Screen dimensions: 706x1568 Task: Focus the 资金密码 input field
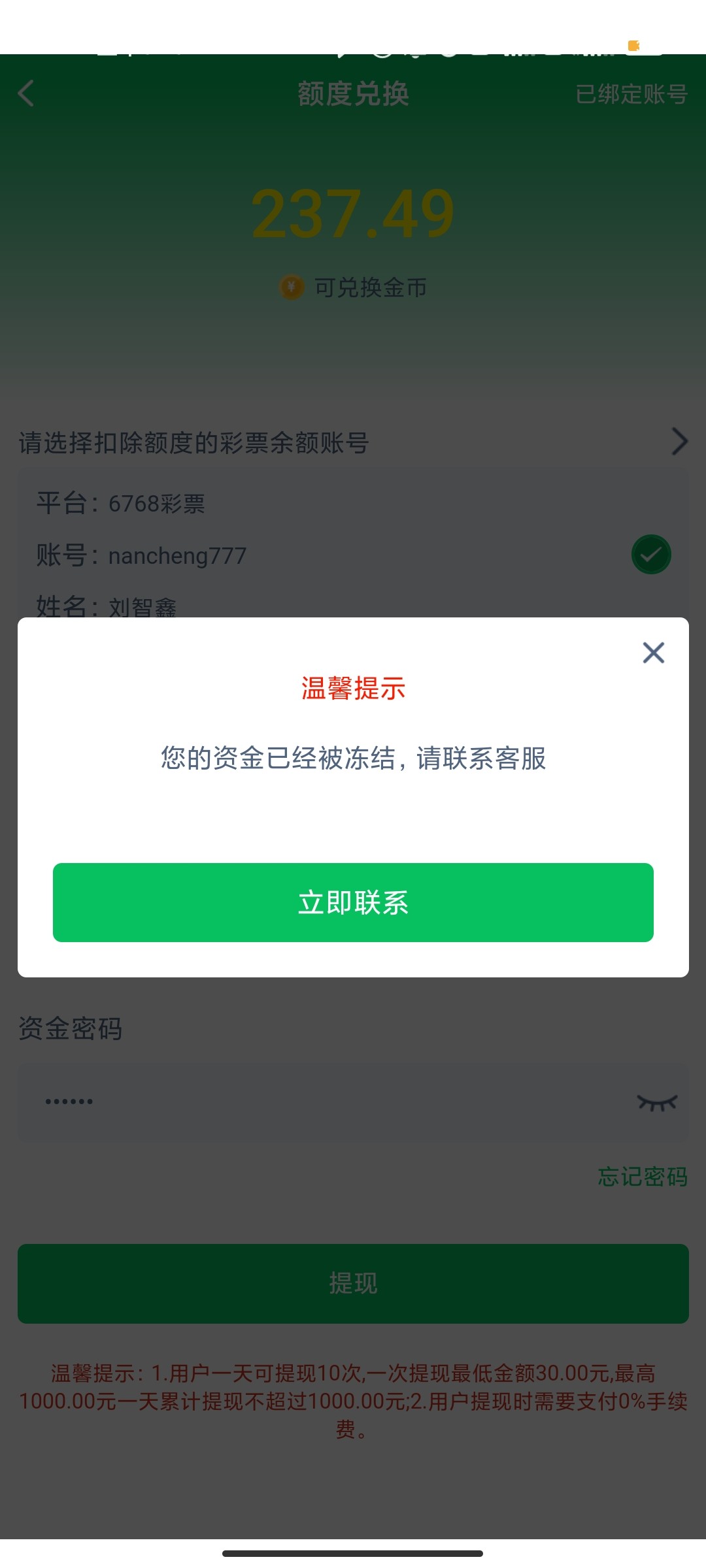(327, 1102)
